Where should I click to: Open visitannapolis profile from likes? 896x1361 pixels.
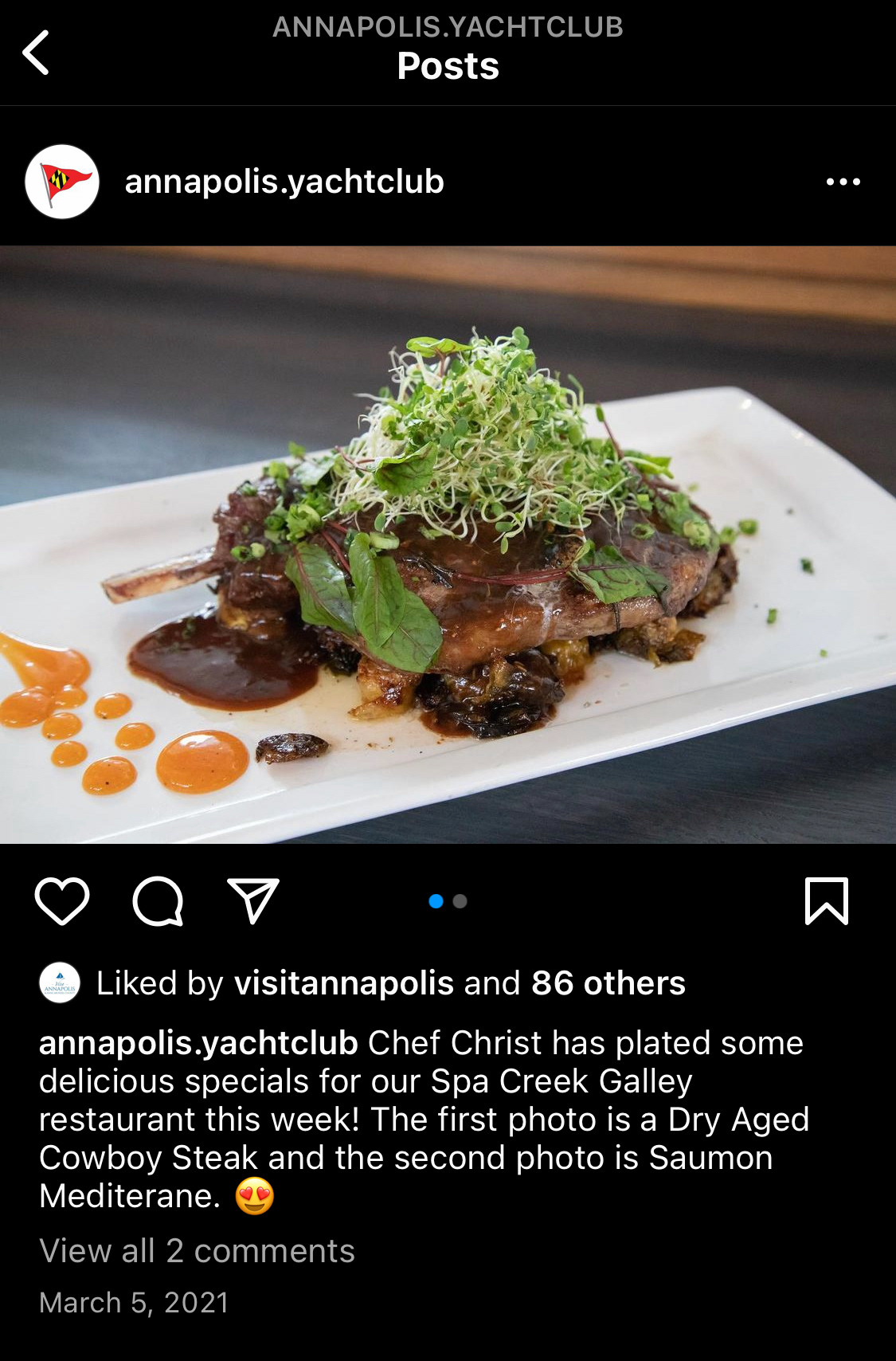pyautogui.click(x=343, y=983)
